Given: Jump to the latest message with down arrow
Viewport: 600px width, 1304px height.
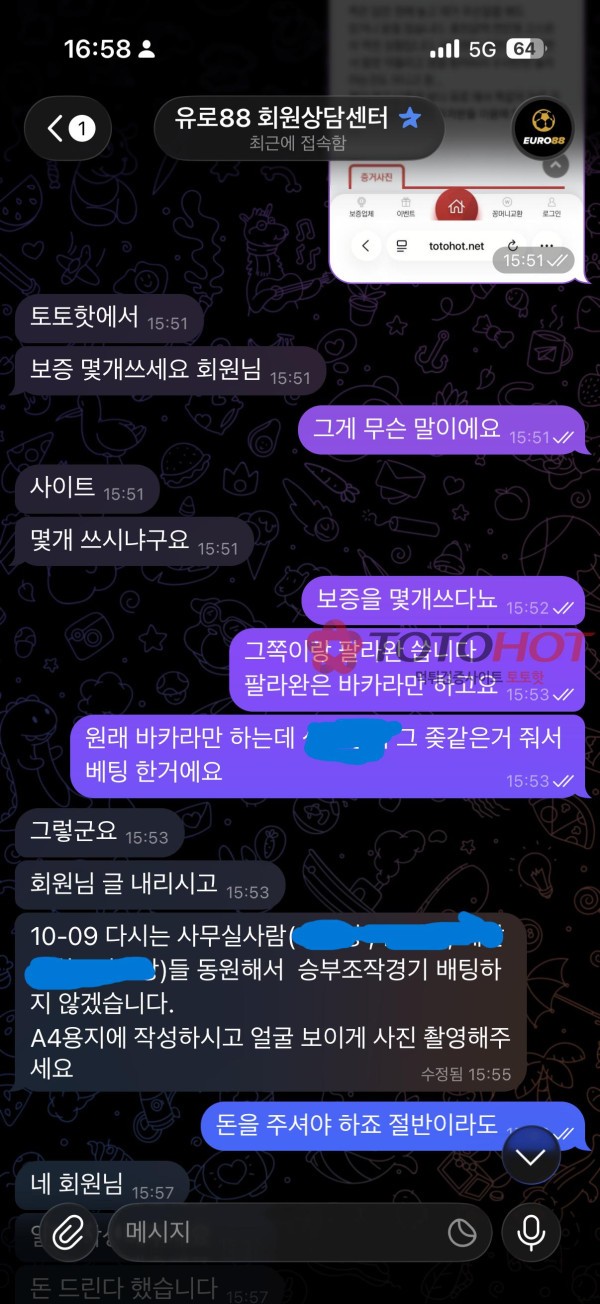Looking at the screenshot, I should coord(531,1158).
